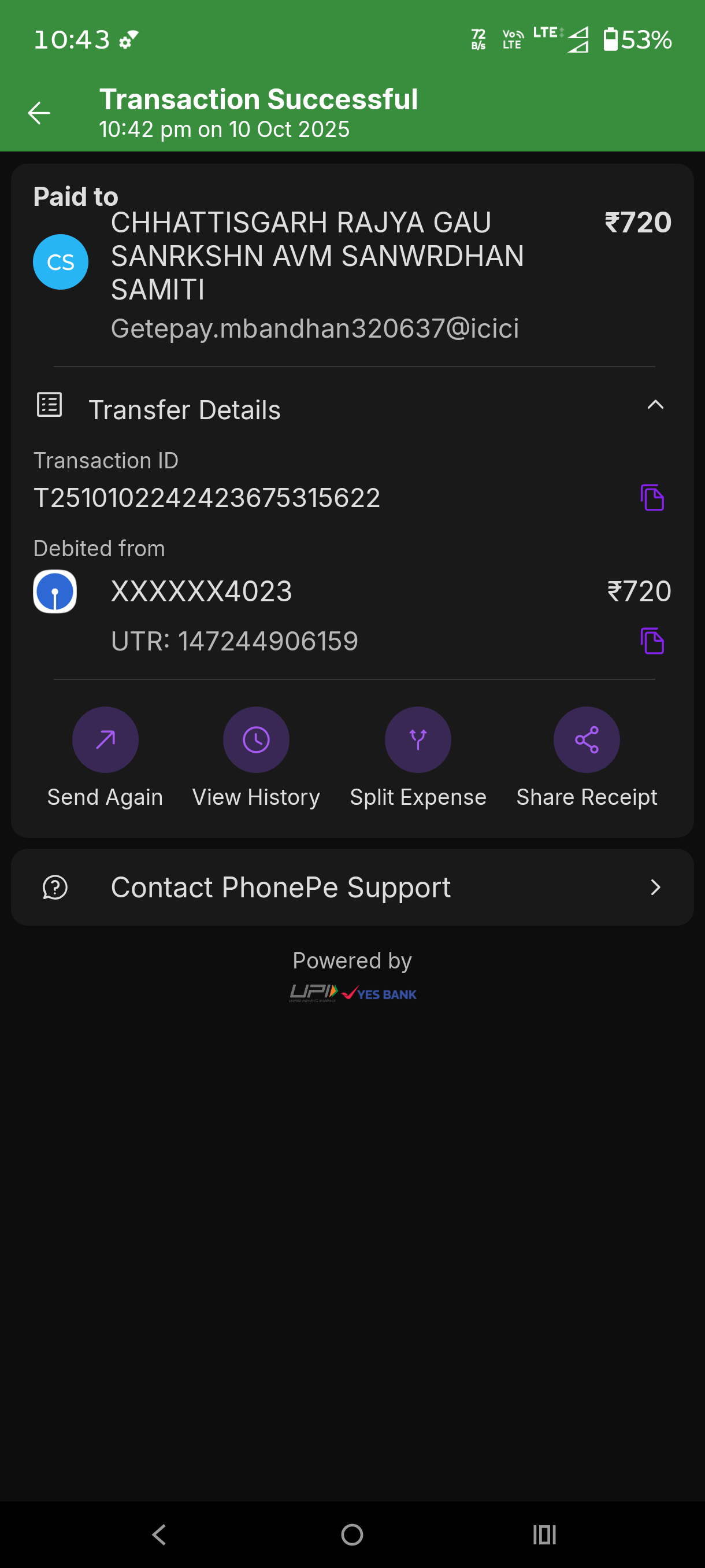Copy the Transaction ID
The width and height of the screenshot is (705, 1568).
(651, 498)
